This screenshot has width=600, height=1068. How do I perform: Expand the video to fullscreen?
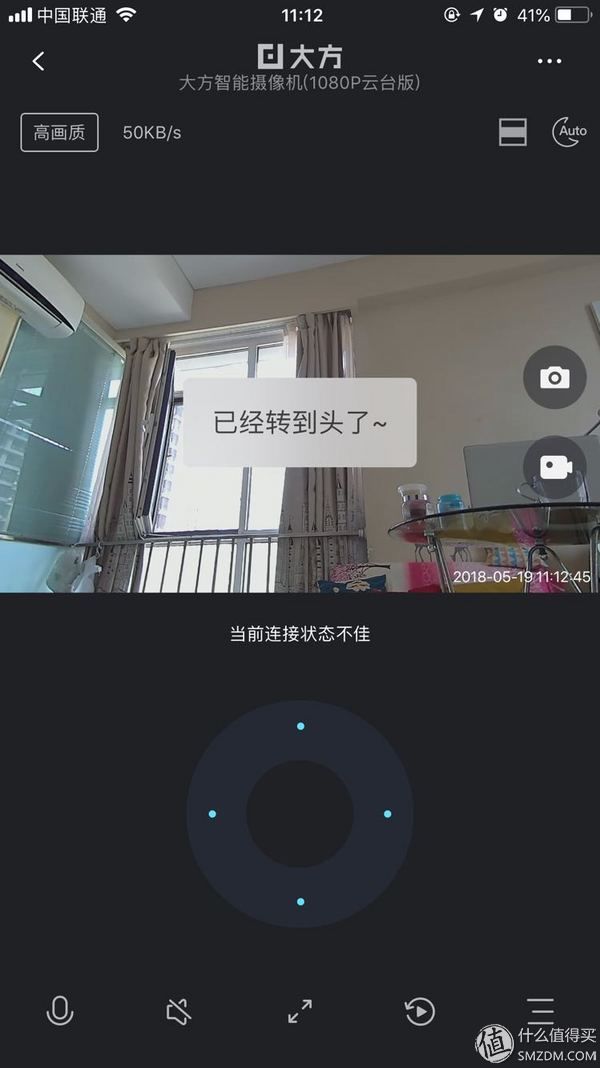click(x=300, y=1011)
